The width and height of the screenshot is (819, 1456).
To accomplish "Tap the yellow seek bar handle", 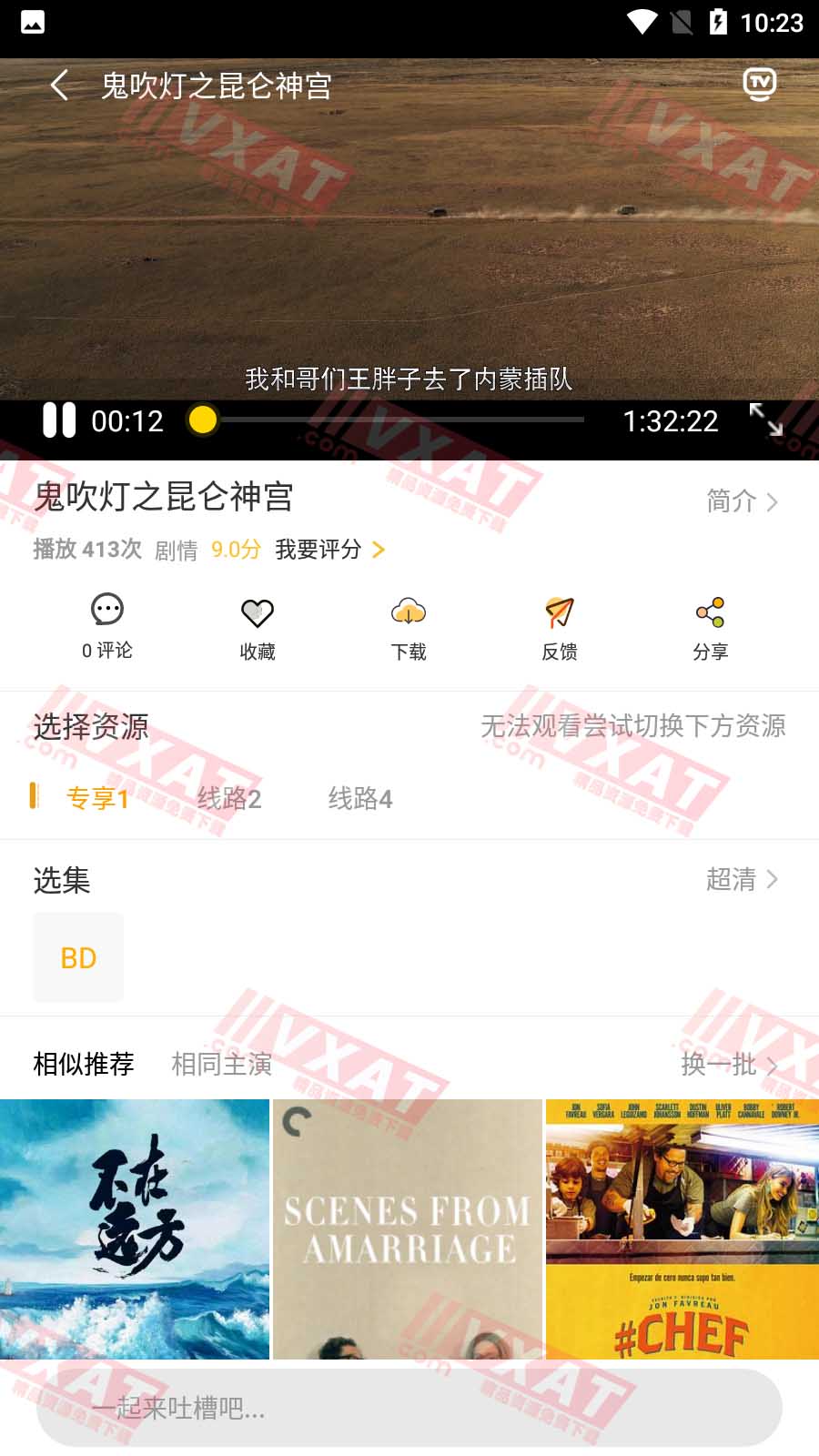I will 202,420.
